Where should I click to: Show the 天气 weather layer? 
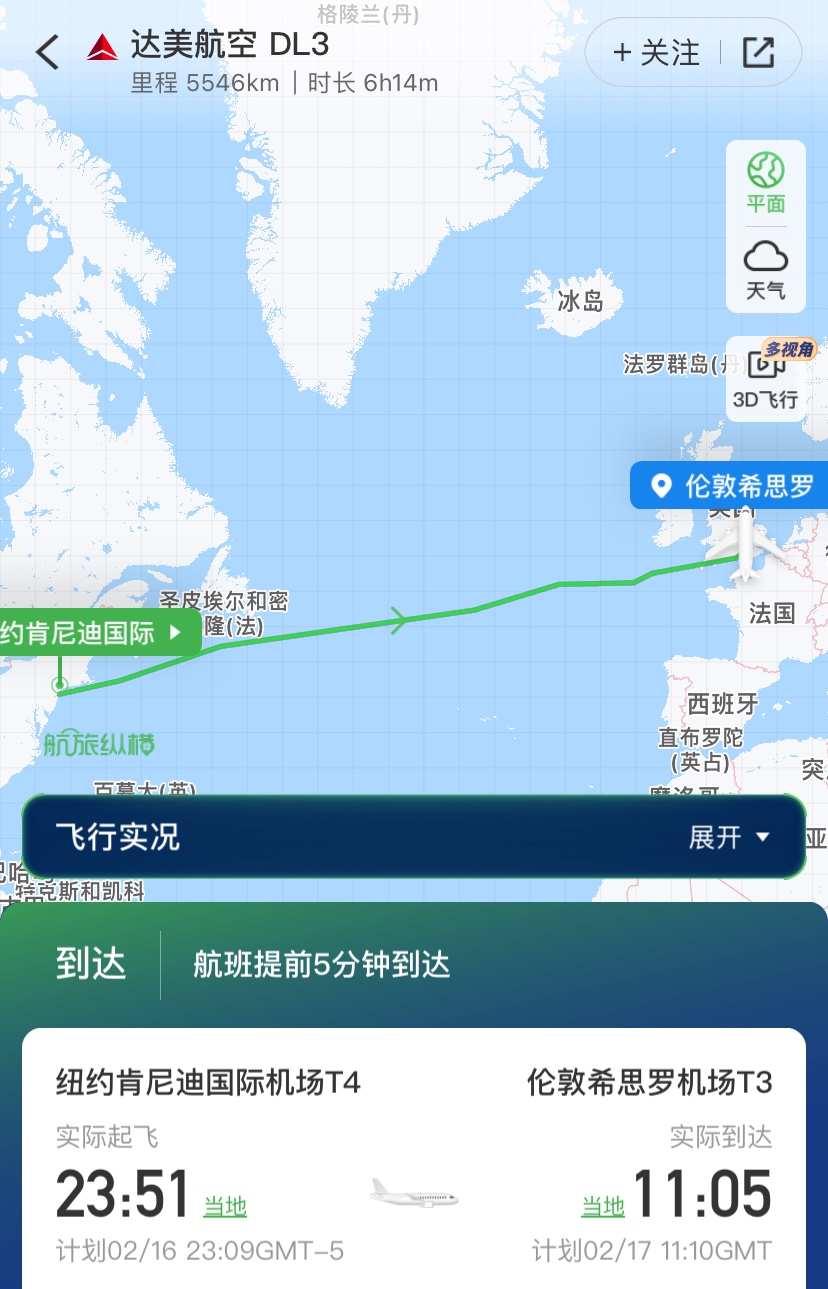tap(766, 270)
